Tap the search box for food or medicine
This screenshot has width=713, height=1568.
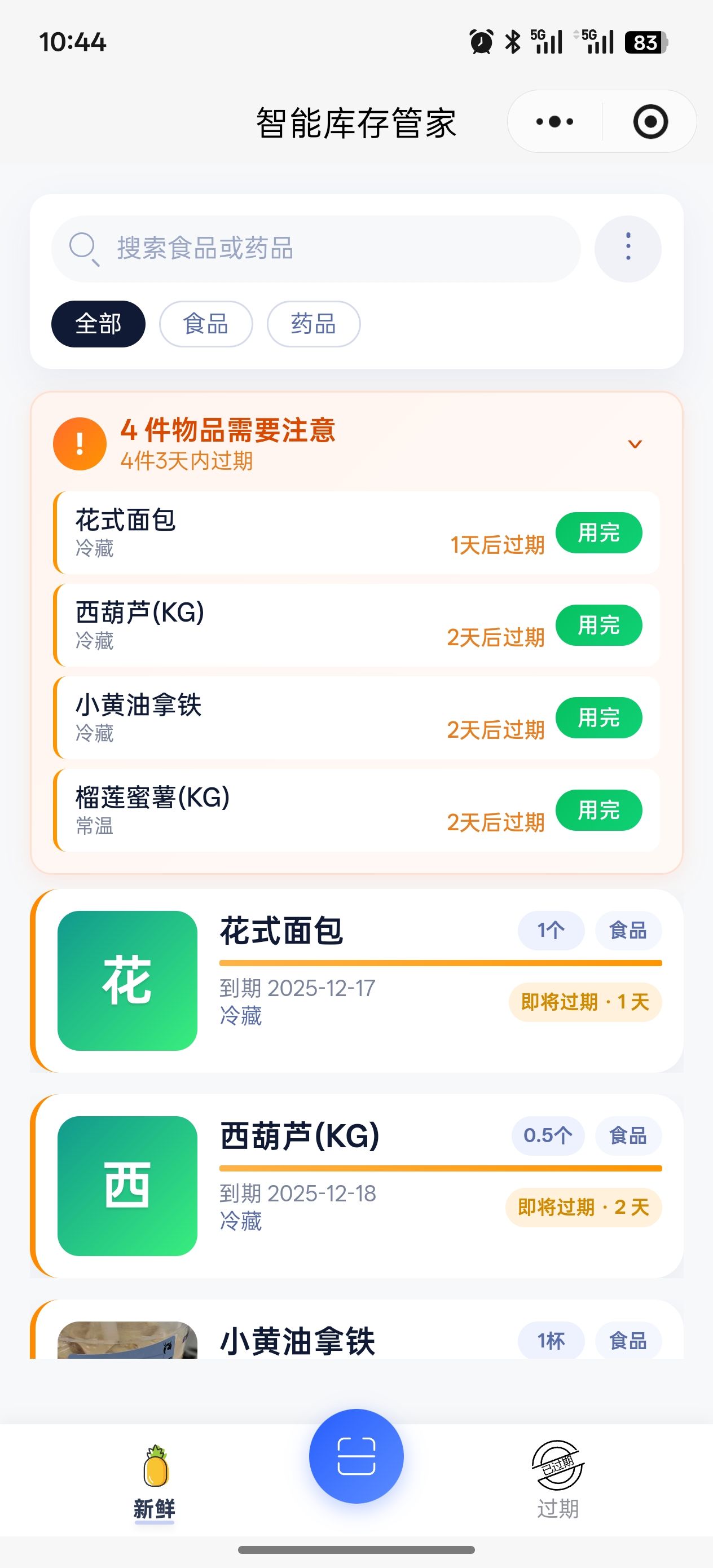tap(316, 248)
